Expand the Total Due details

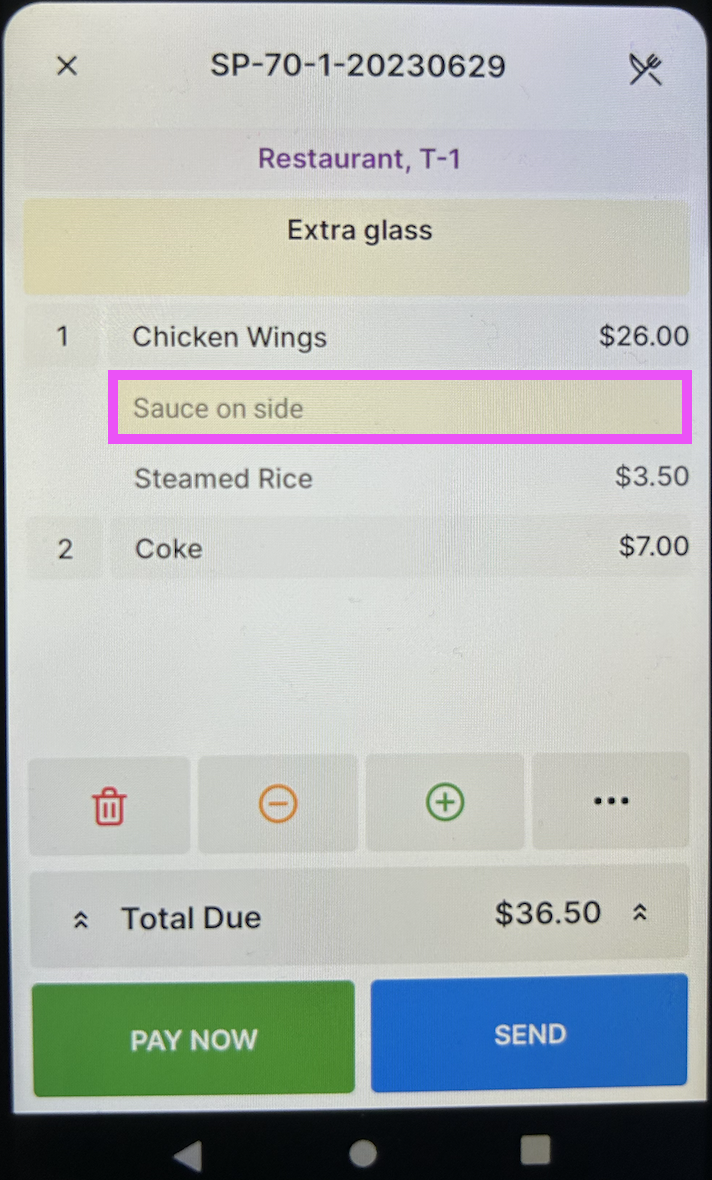[359, 916]
